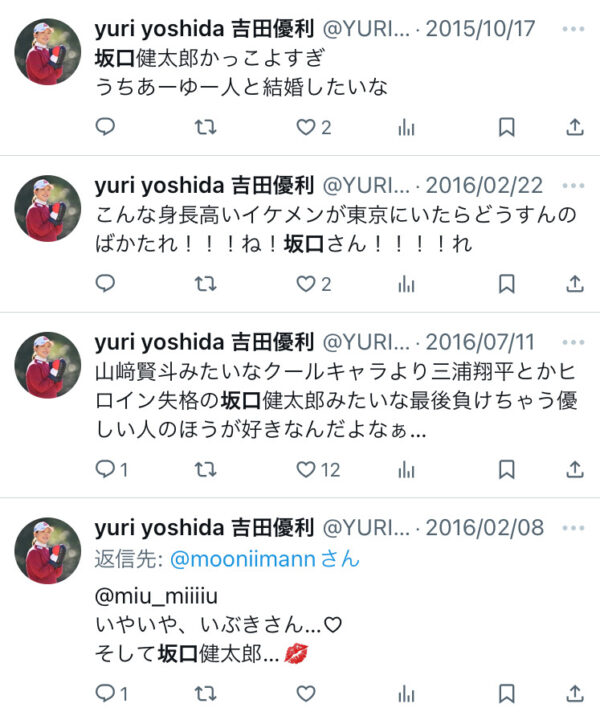Open profile avatar on the 2016/07/11 tweet
This screenshot has width=600, height=716.
coord(48,365)
